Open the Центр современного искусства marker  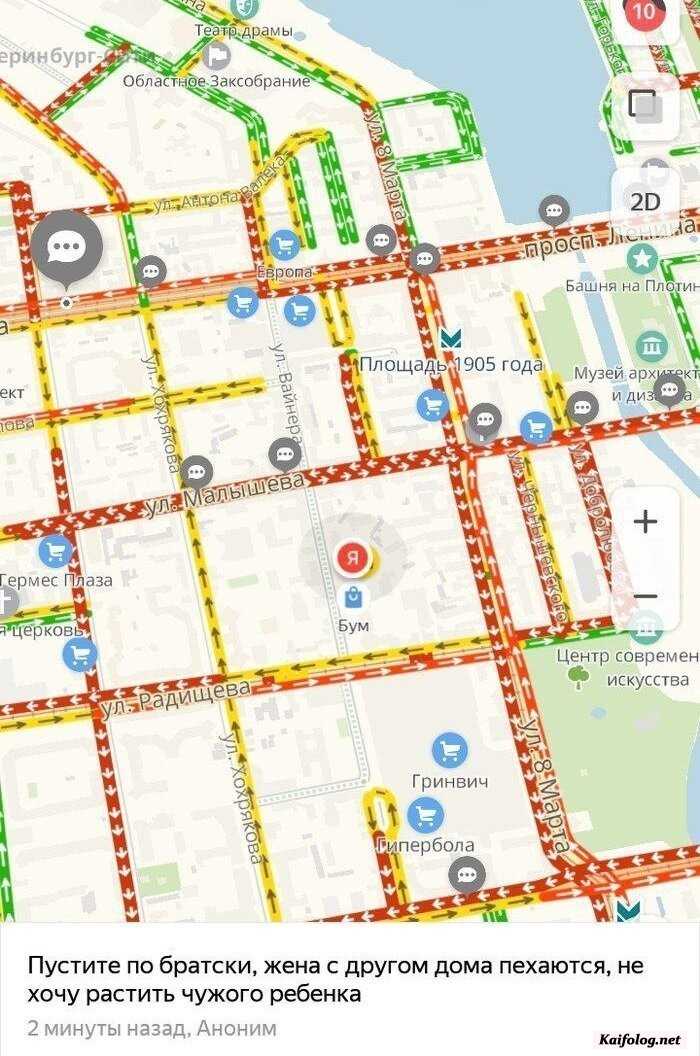click(646, 628)
